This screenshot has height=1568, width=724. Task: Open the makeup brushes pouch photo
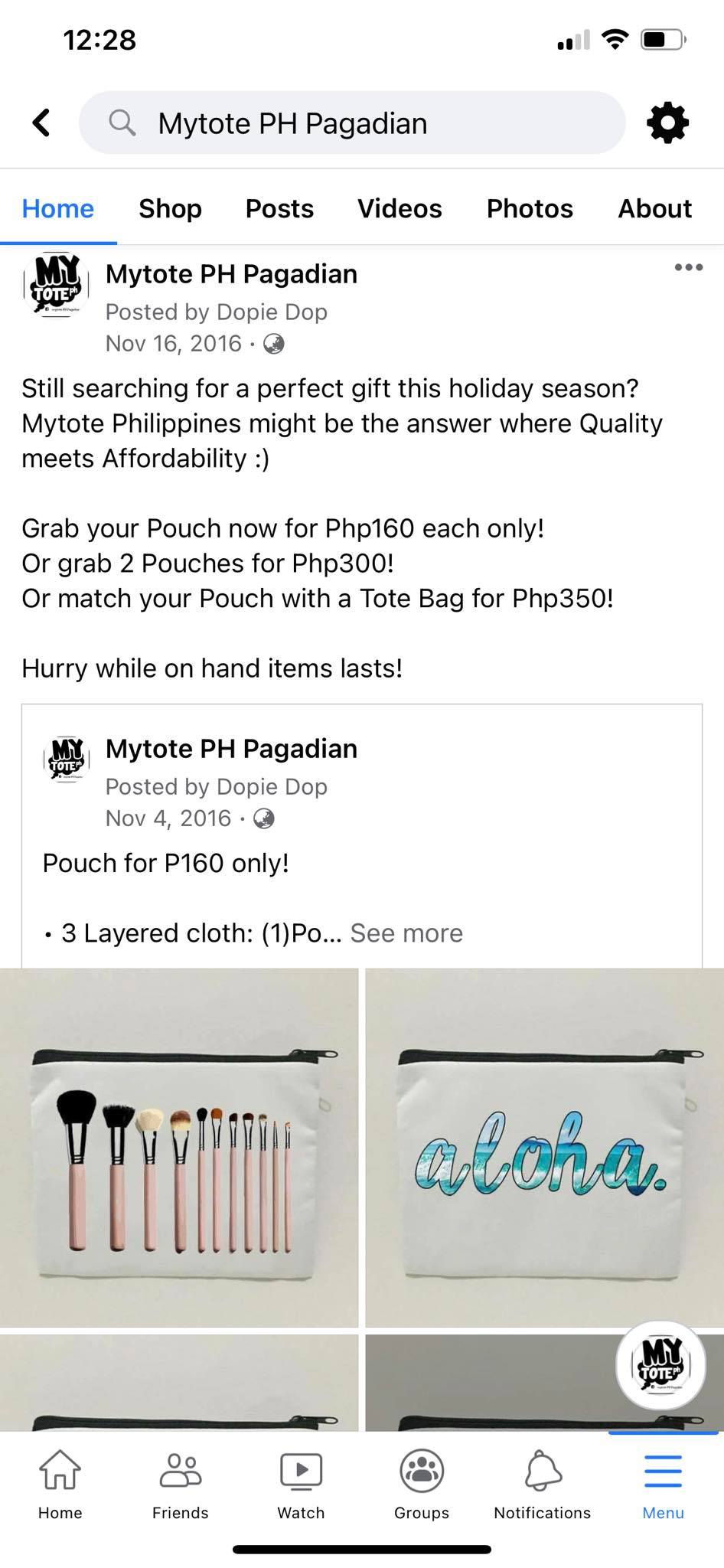click(179, 1147)
